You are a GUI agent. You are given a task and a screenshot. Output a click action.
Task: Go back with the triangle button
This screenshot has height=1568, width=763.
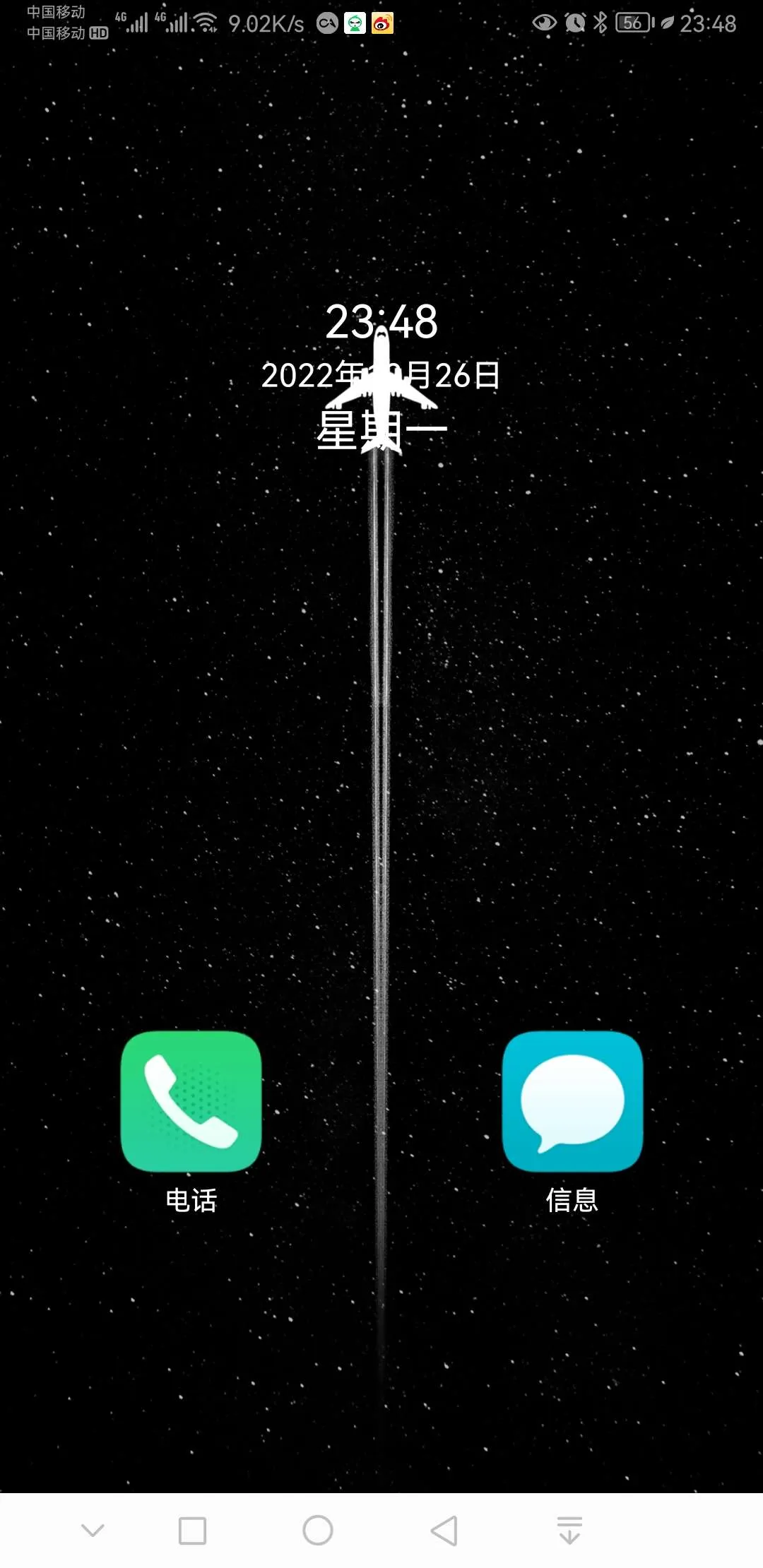click(x=444, y=1531)
